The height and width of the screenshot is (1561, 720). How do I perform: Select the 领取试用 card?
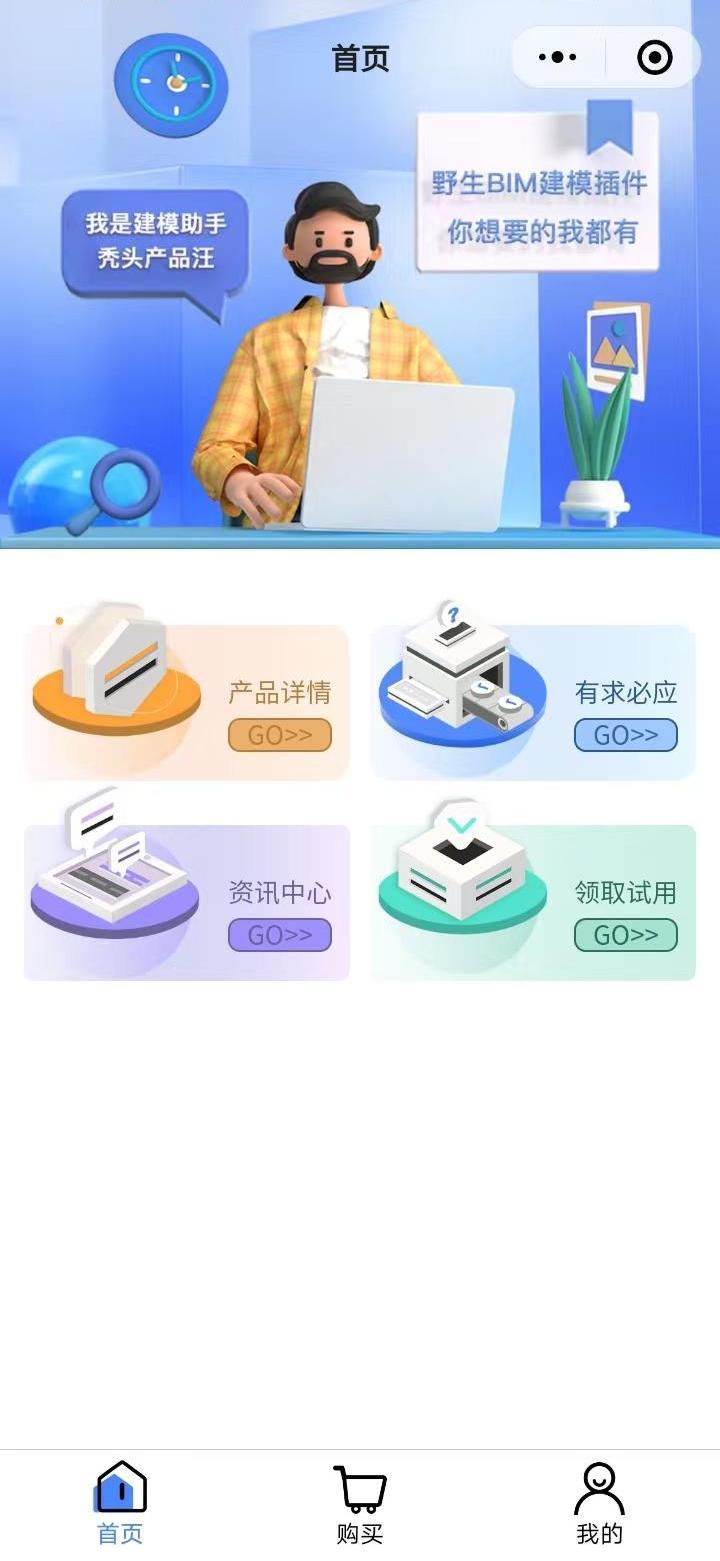tap(533, 903)
